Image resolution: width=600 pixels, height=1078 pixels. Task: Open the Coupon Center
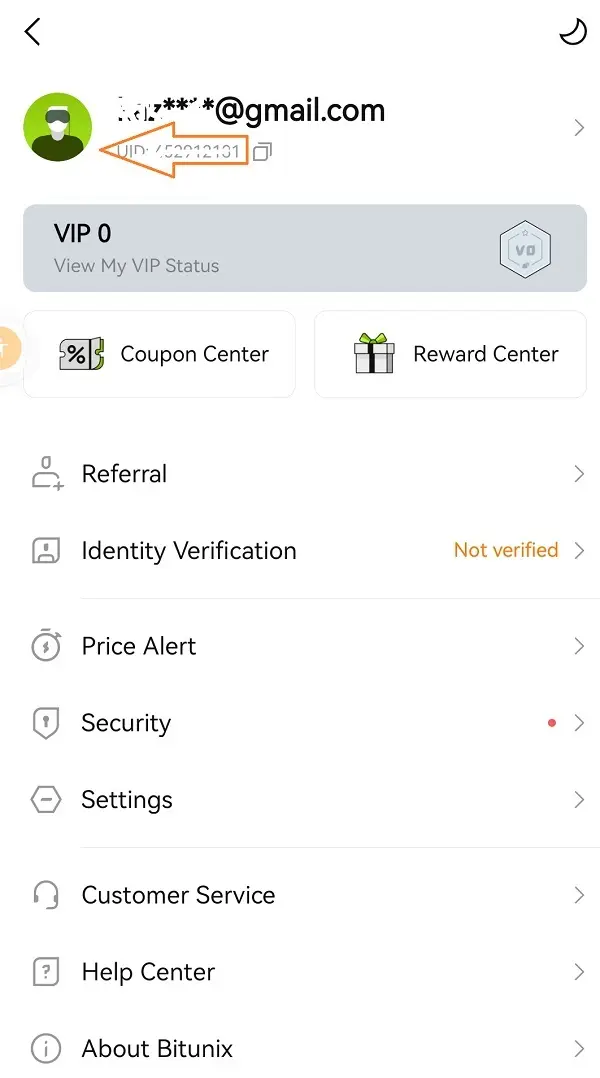coord(159,354)
